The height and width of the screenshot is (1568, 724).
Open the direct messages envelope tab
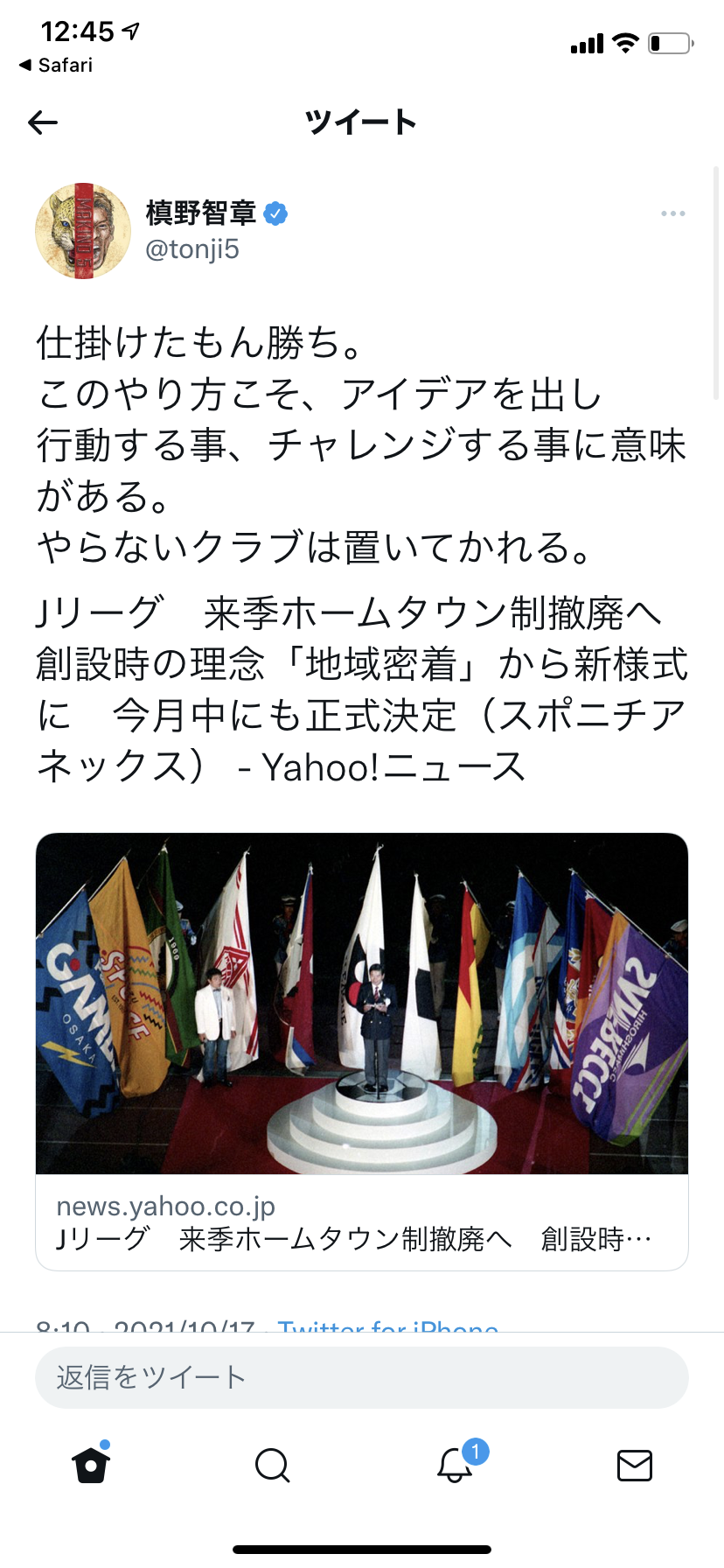tap(635, 1465)
